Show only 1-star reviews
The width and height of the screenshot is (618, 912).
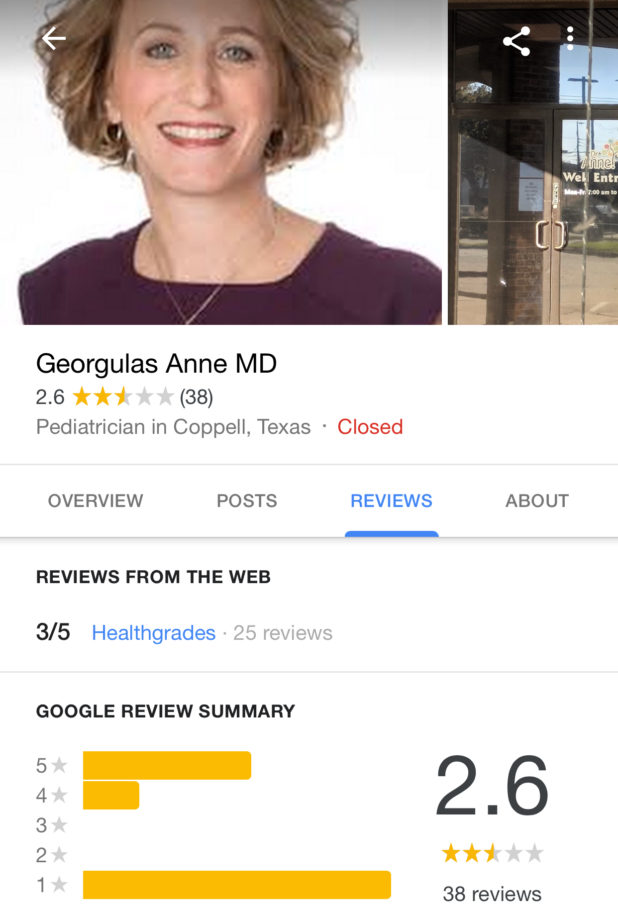click(236, 885)
